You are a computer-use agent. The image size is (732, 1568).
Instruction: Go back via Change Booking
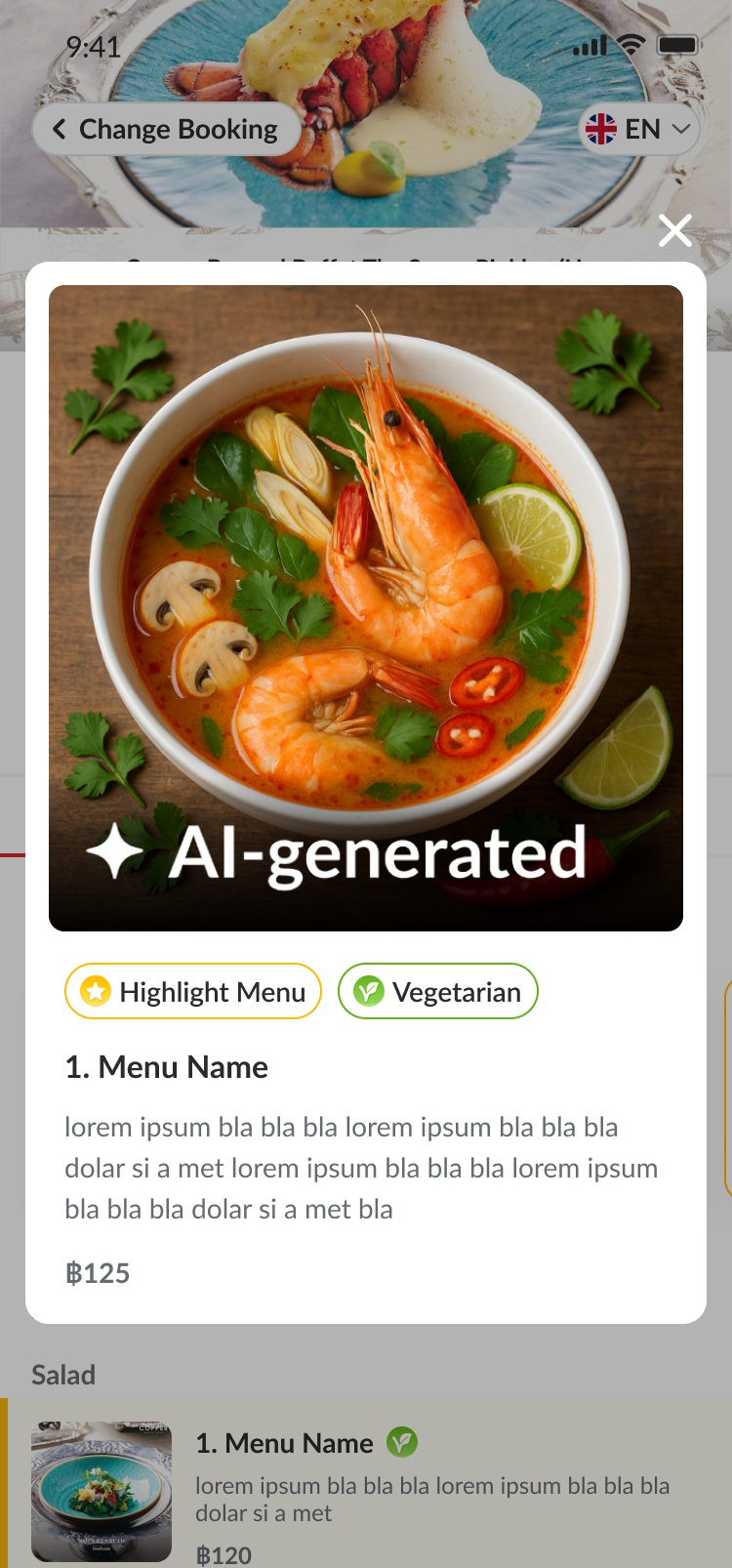click(166, 129)
